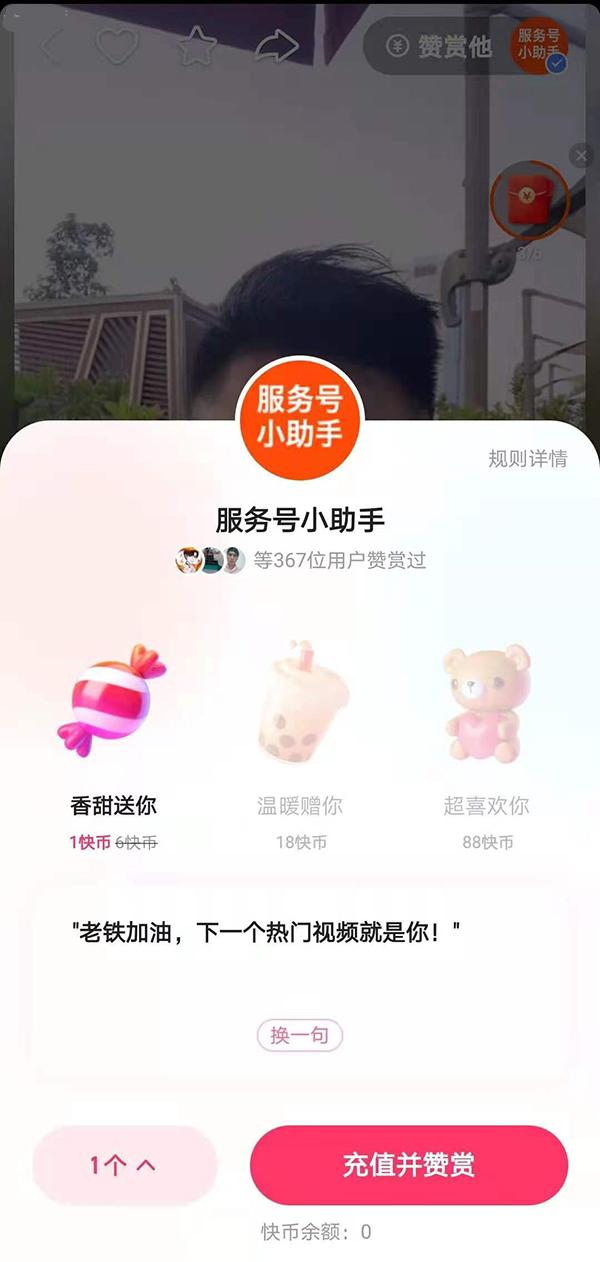Tap 充值并赞赏 to recharge and reward
This screenshot has width=600, height=1262.
[408, 1165]
